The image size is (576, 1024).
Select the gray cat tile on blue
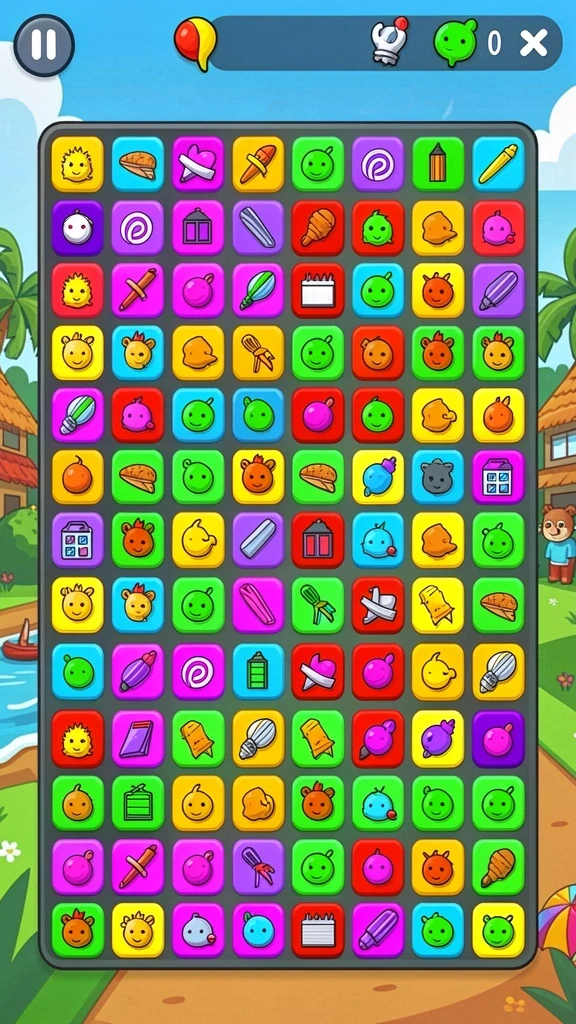(438, 477)
